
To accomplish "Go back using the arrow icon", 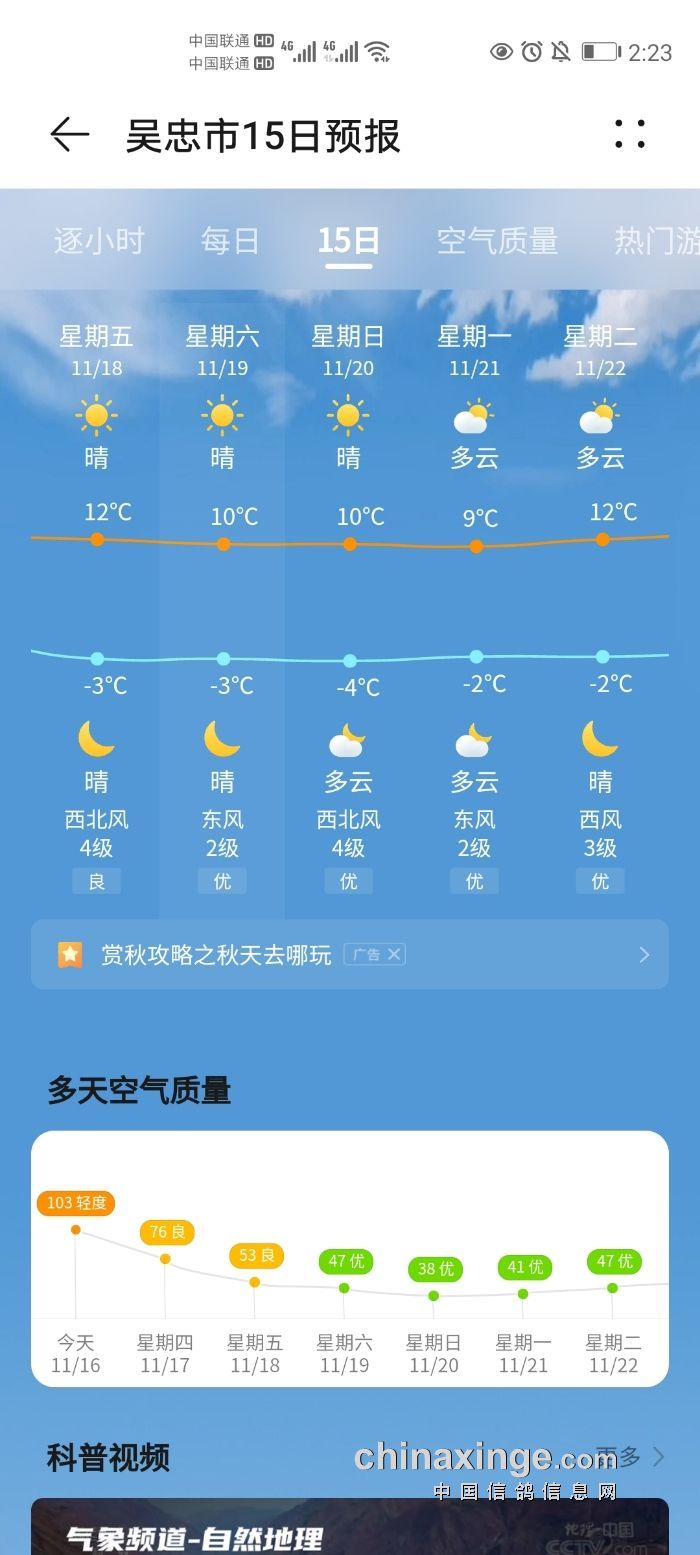I will pos(70,134).
